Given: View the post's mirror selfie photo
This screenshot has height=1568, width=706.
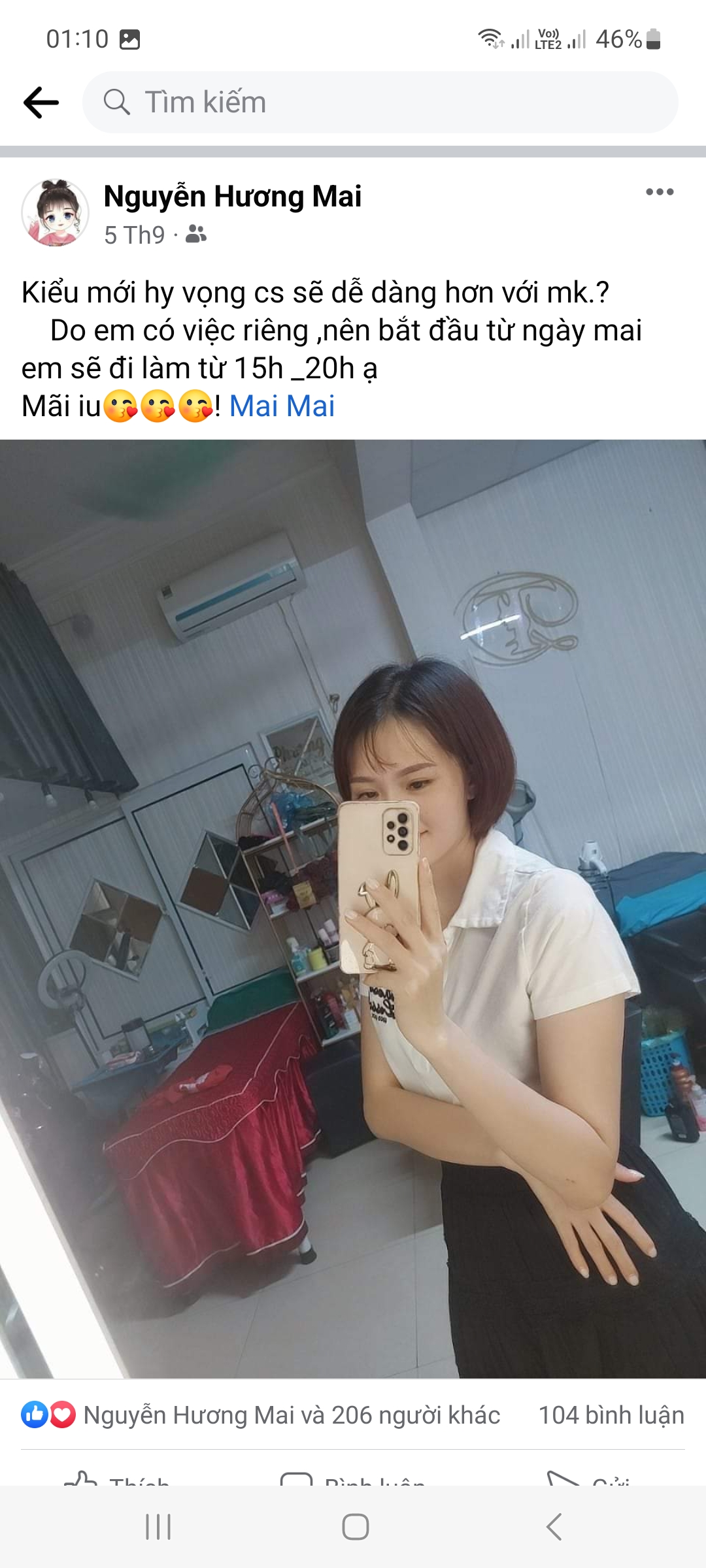Looking at the screenshot, I should click(x=353, y=908).
